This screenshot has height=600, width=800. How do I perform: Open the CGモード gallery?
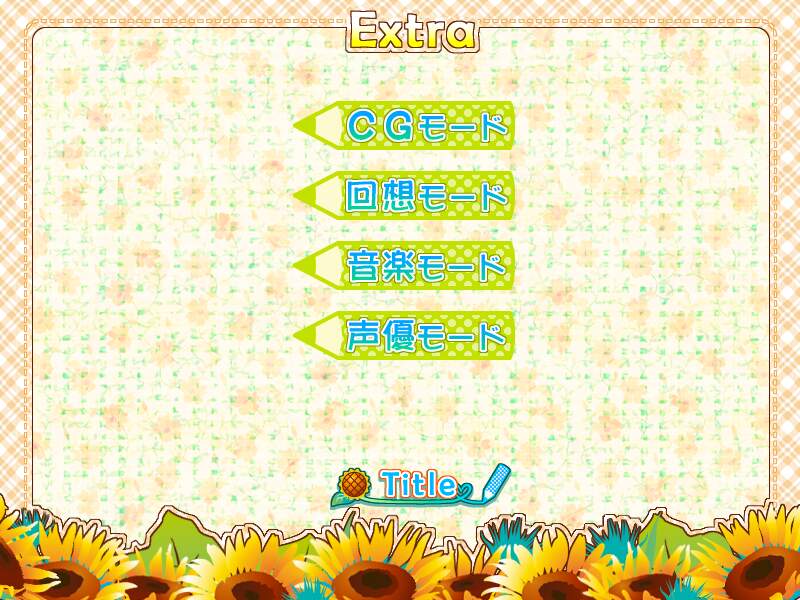[422, 127]
